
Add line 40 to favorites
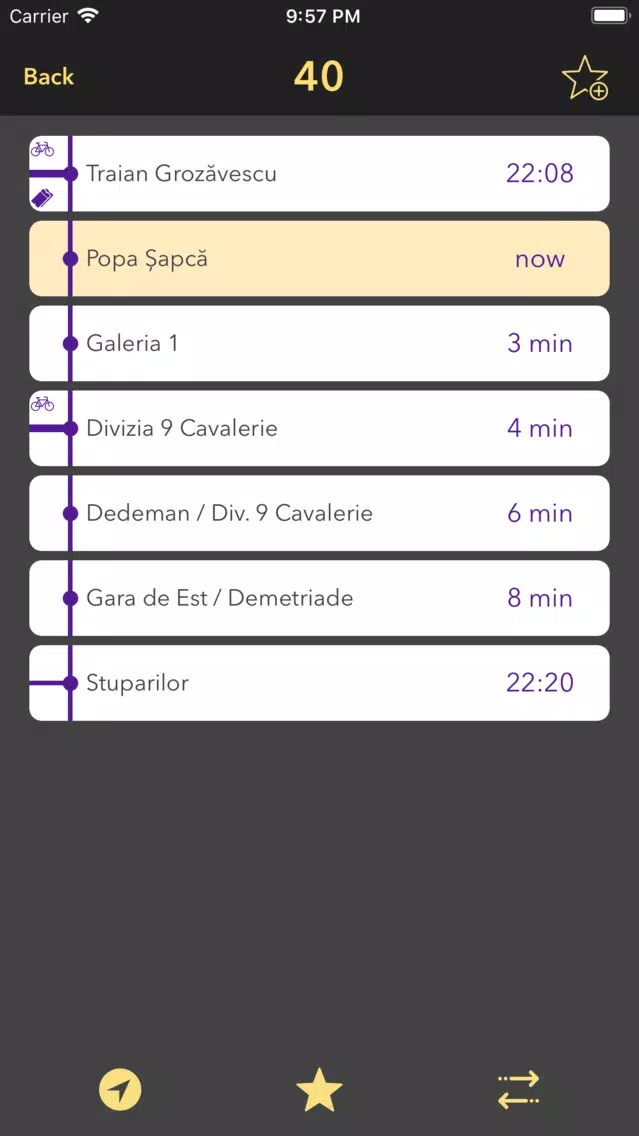coord(585,78)
